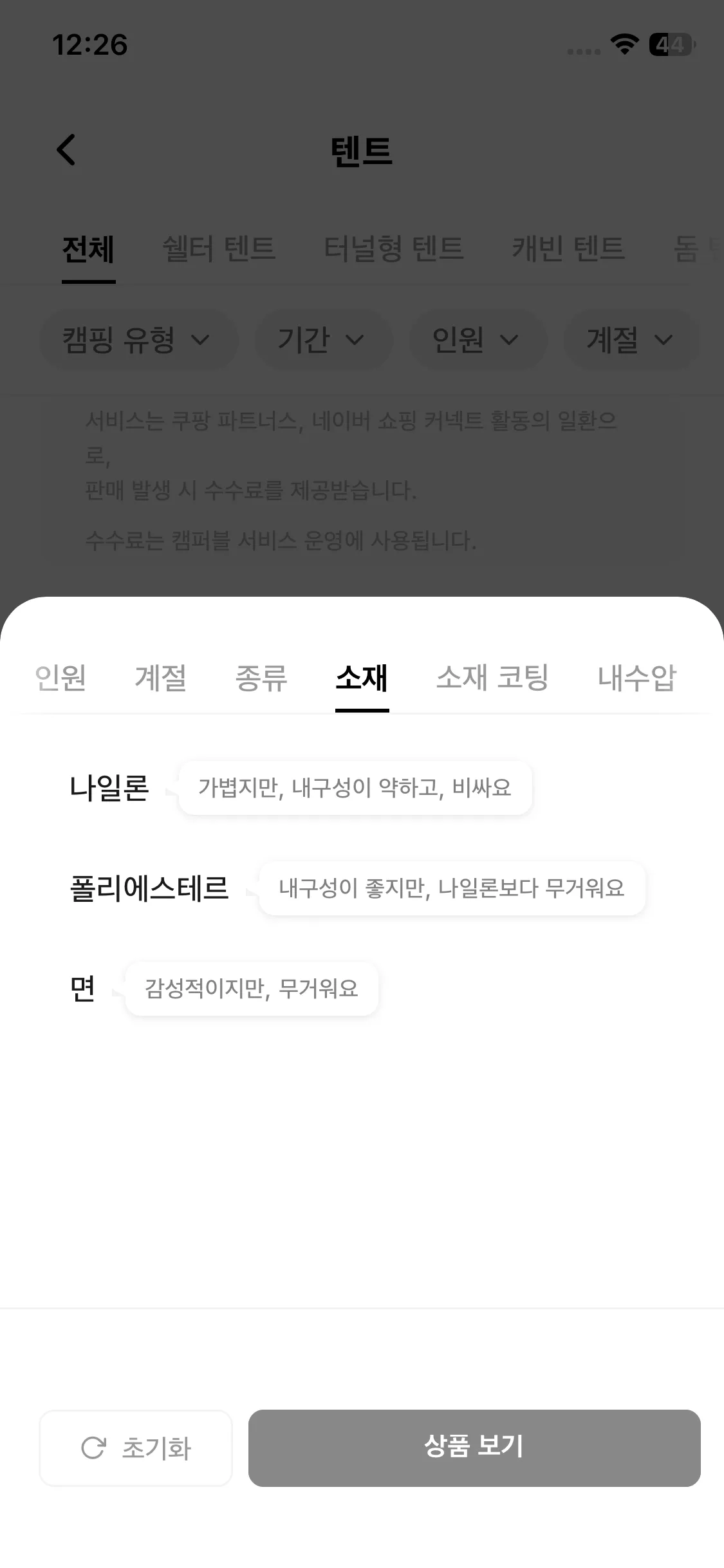Tap 상품 보기 to view products
Viewport: 724px width, 1568px height.
[x=474, y=1448]
